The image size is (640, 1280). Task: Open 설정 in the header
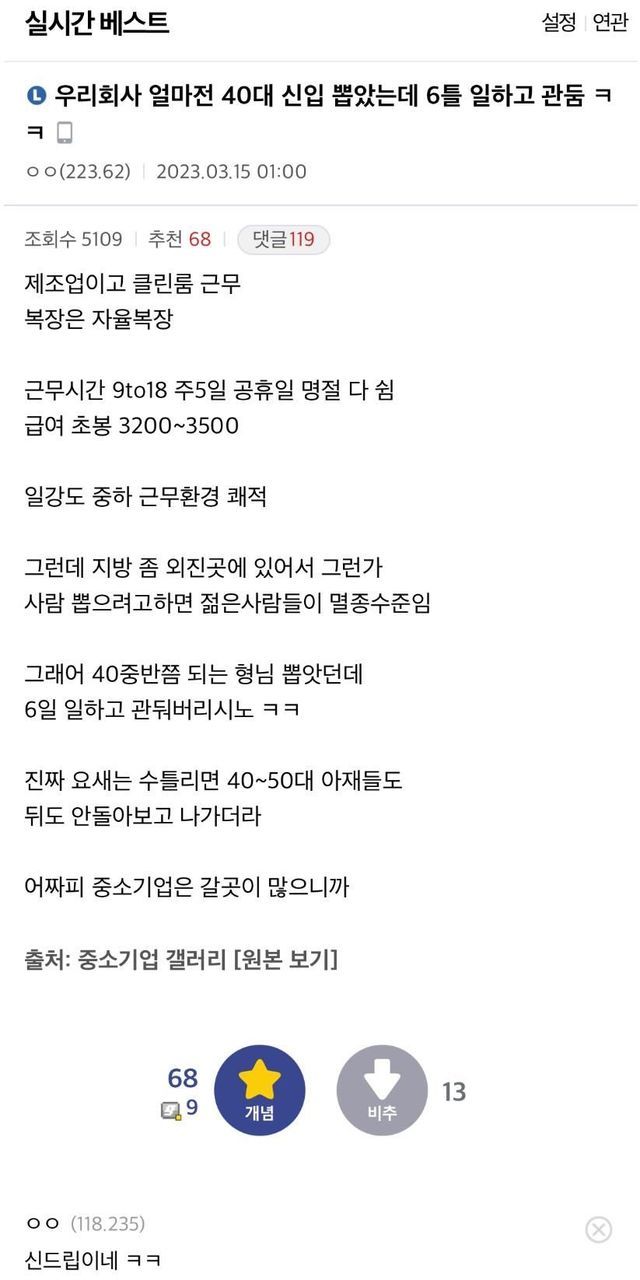[x=559, y=22]
